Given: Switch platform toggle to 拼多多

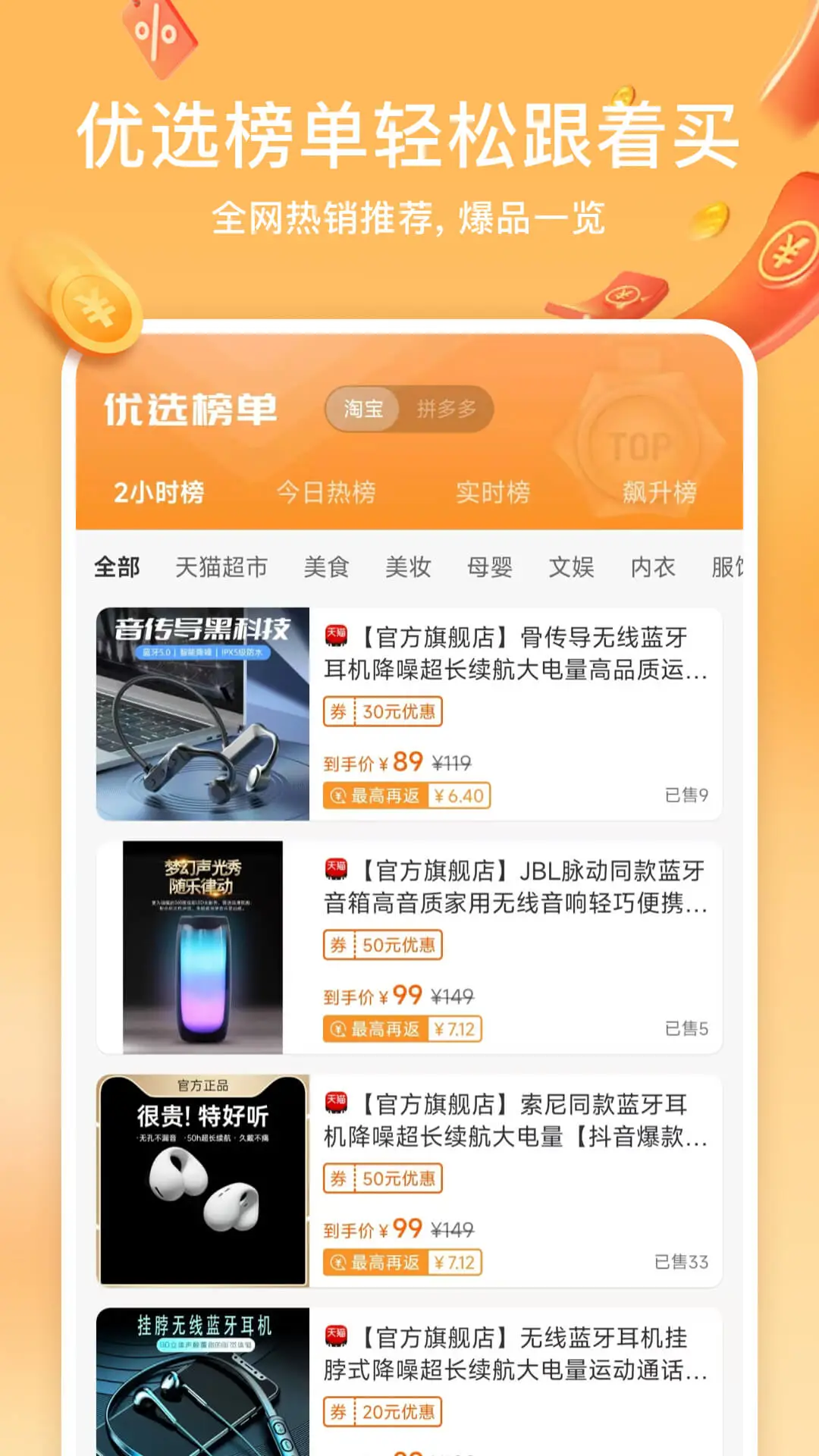Looking at the screenshot, I should [447, 409].
